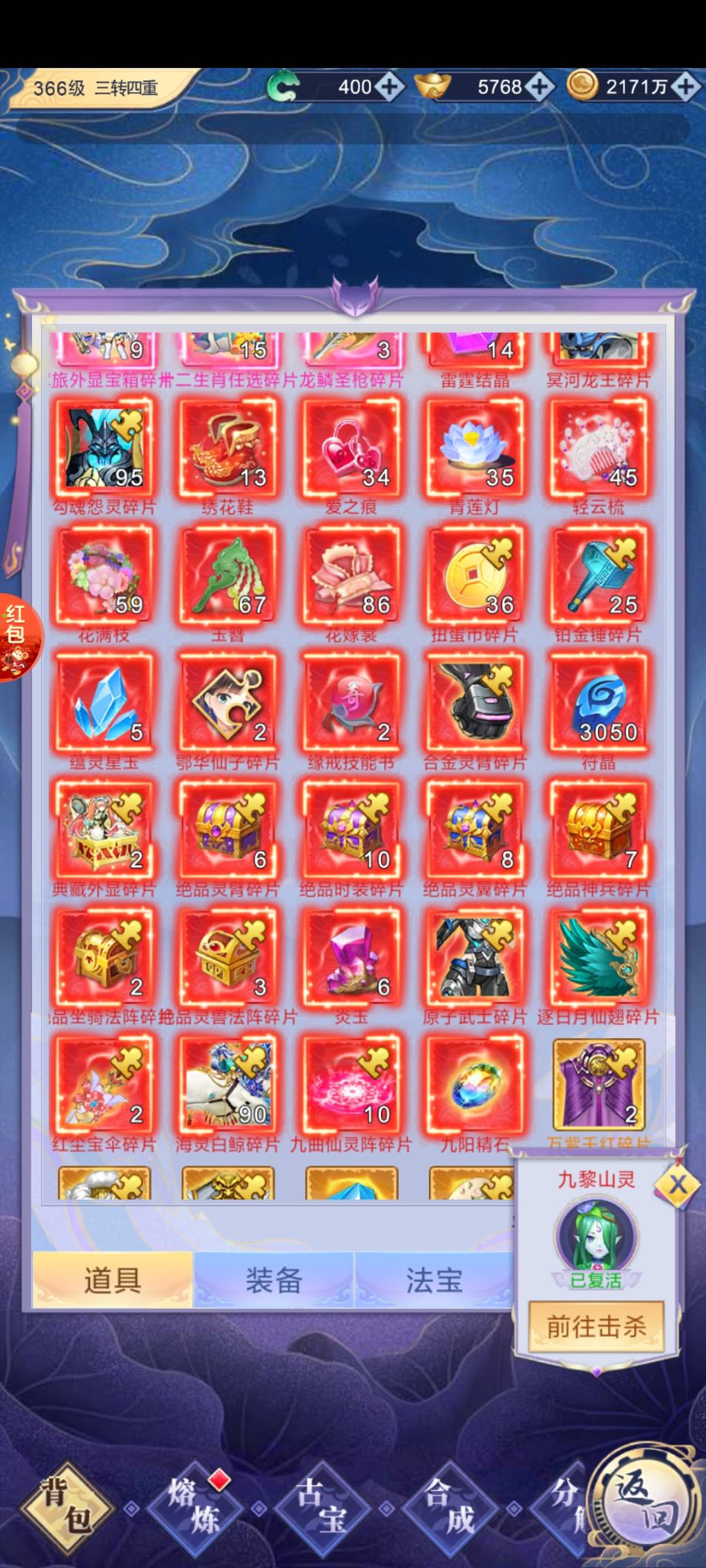The height and width of the screenshot is (1568, 706).
Task: Tap 前往击杀 button
Action: tap(596, 1327)
